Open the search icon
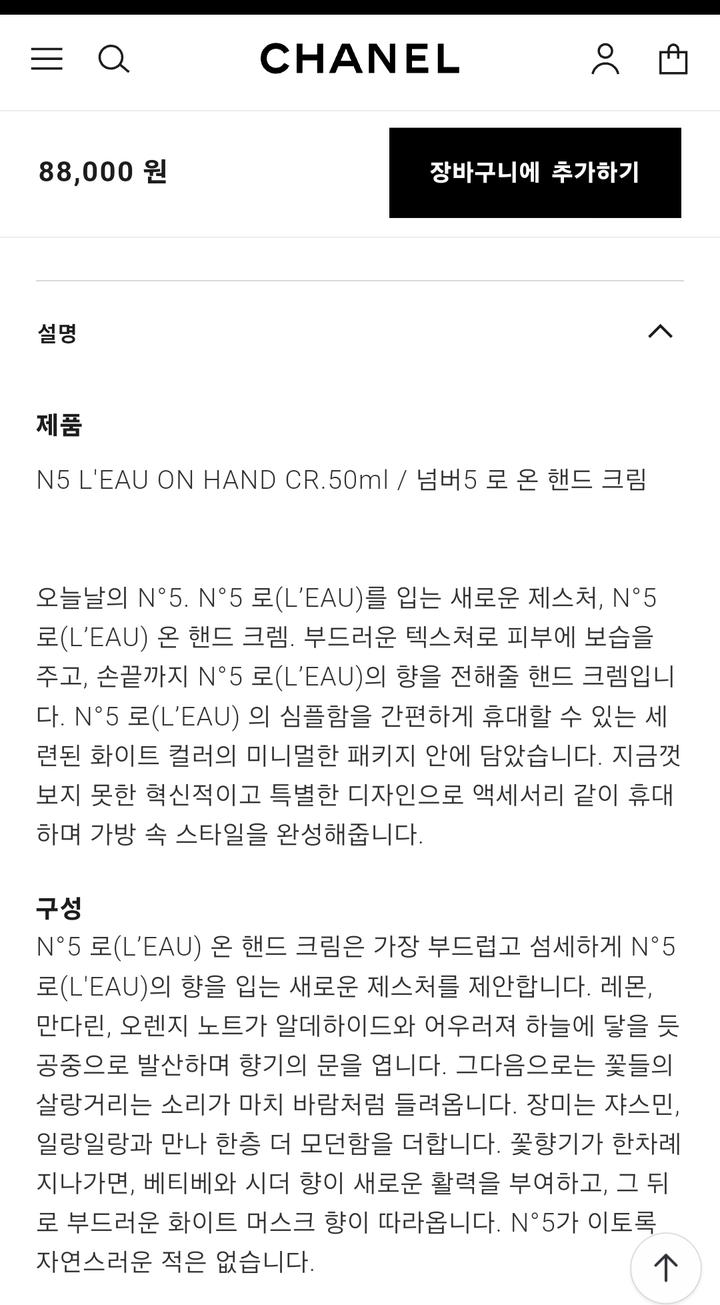Viewport: 720px width, 1305px height. click(114, 59)
